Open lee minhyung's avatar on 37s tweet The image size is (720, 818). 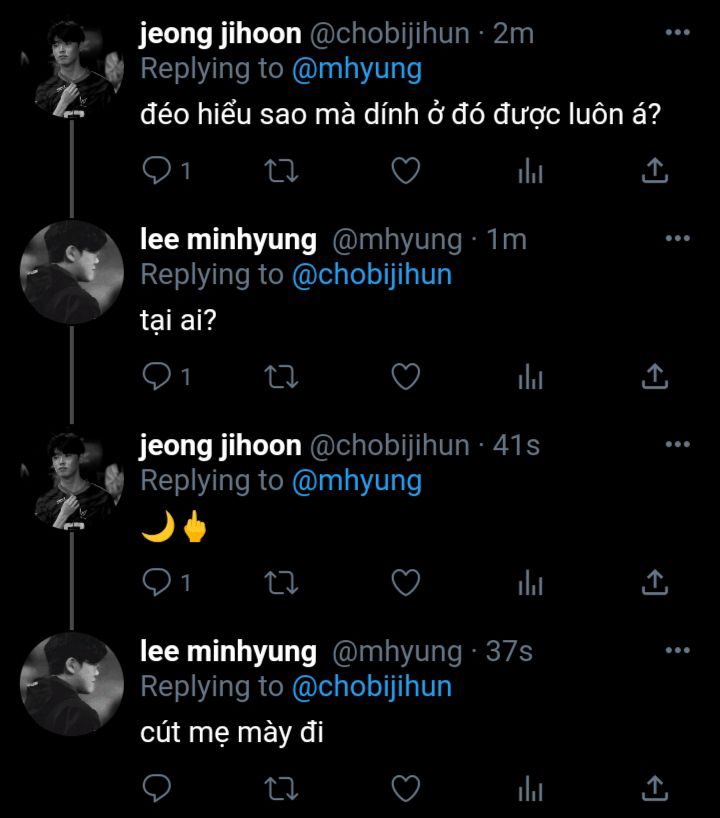[x=72, y=681]
